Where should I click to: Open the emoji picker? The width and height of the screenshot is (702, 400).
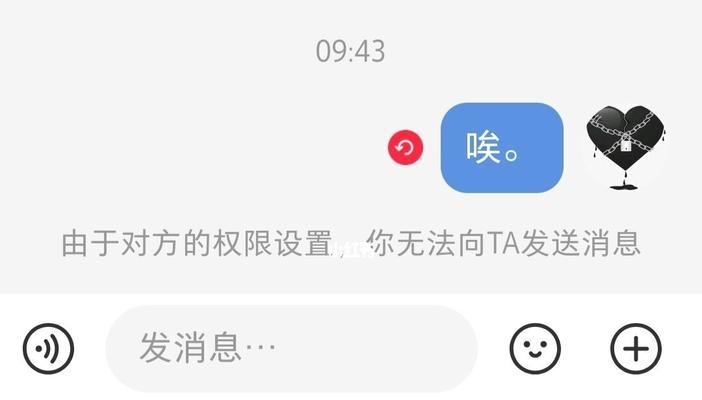click(x=535, y=348)
